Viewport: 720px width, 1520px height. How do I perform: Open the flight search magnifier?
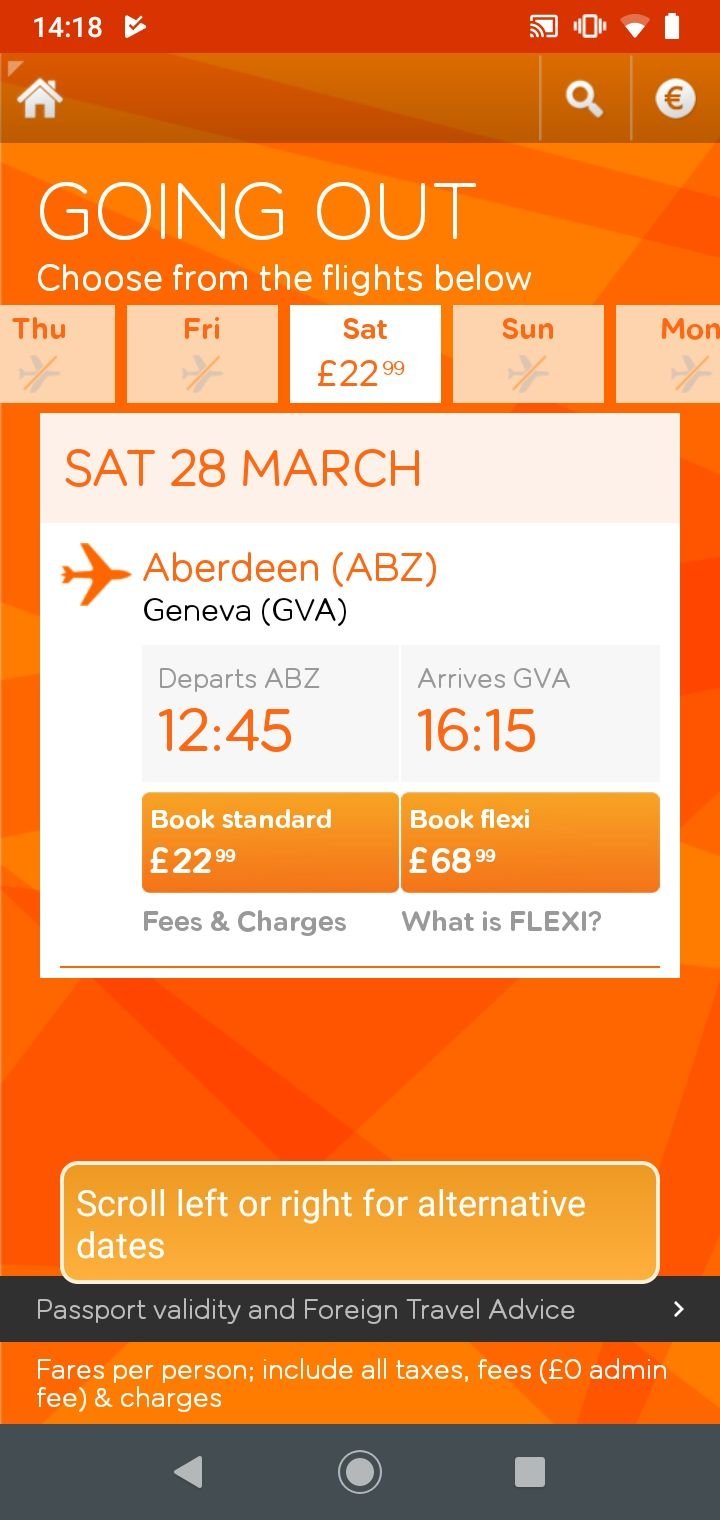click(x=585, y=99)
